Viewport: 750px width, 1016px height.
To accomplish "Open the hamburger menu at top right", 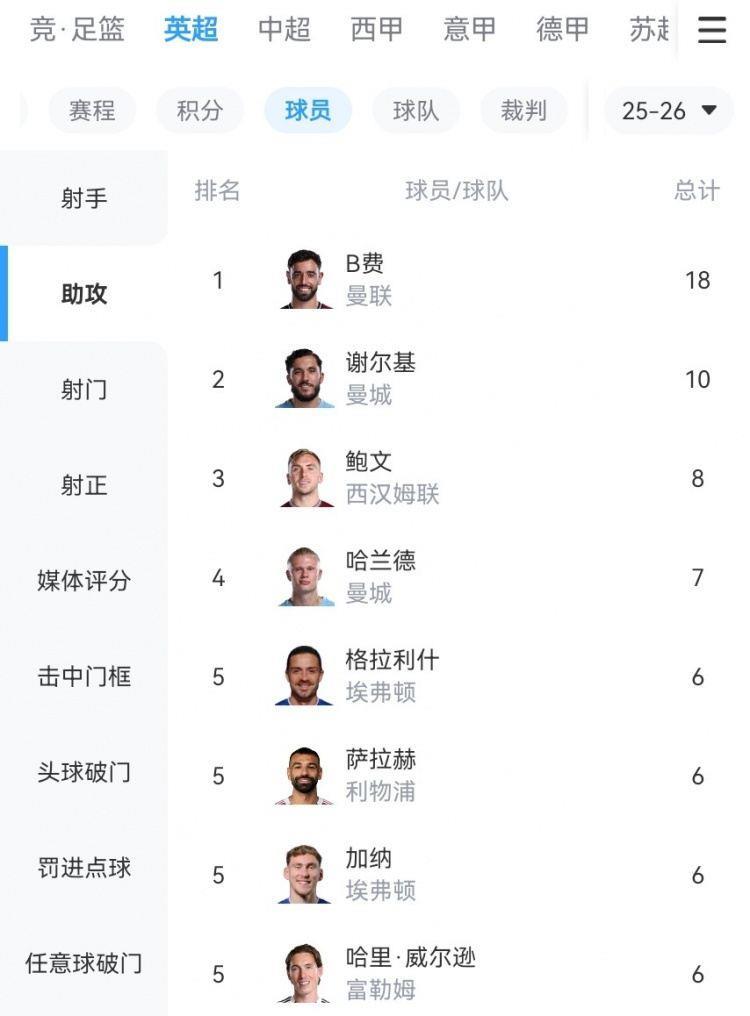I will coord(711,30).
